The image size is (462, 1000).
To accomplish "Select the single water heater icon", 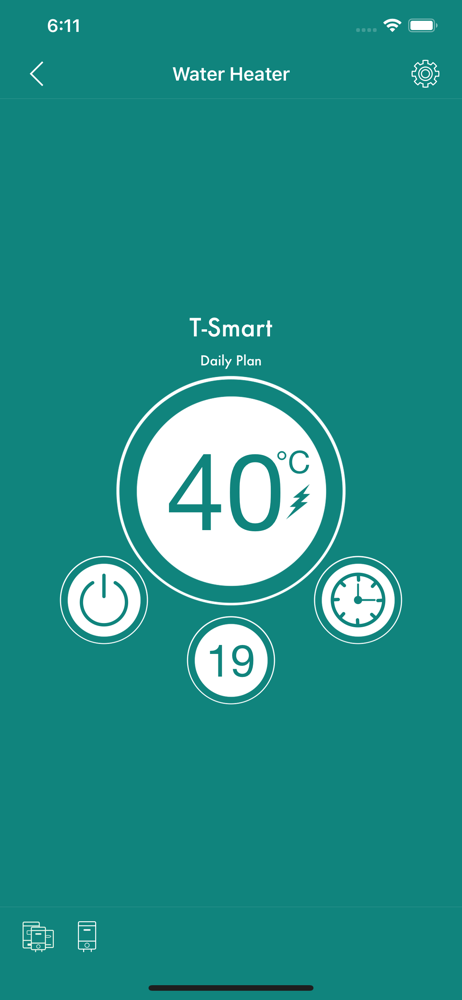I will 87,936.
